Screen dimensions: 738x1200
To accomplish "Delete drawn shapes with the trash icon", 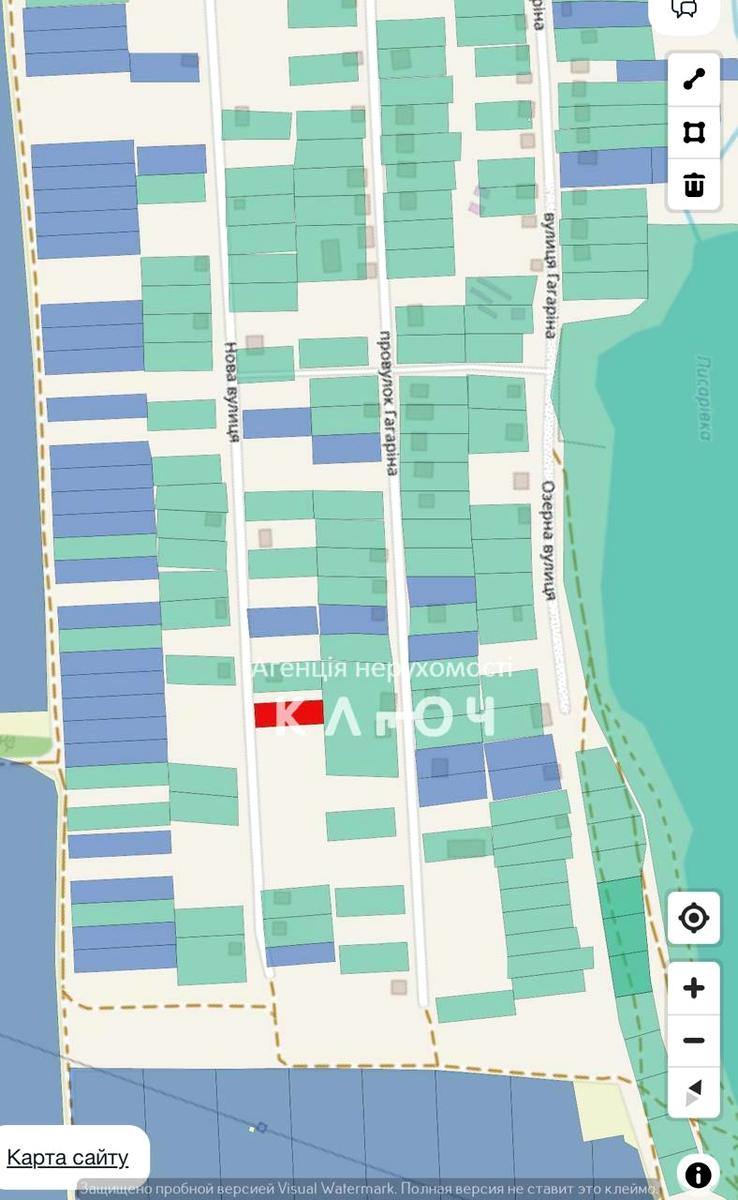I will (694, 185).
